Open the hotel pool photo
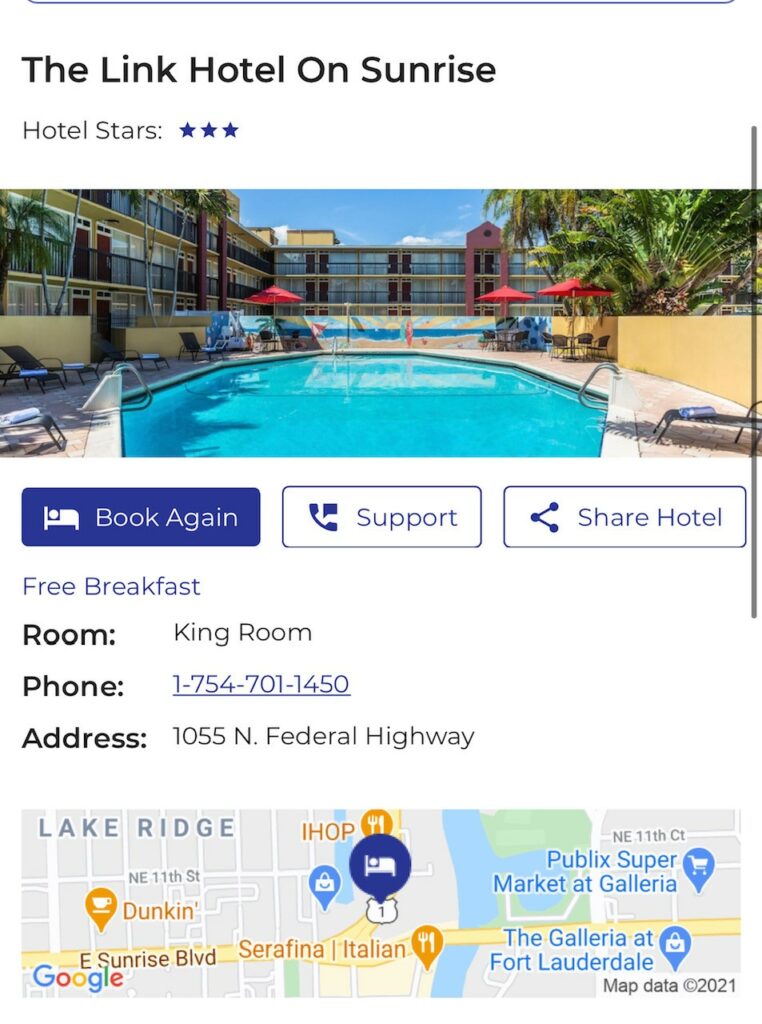 pos(380,323)
